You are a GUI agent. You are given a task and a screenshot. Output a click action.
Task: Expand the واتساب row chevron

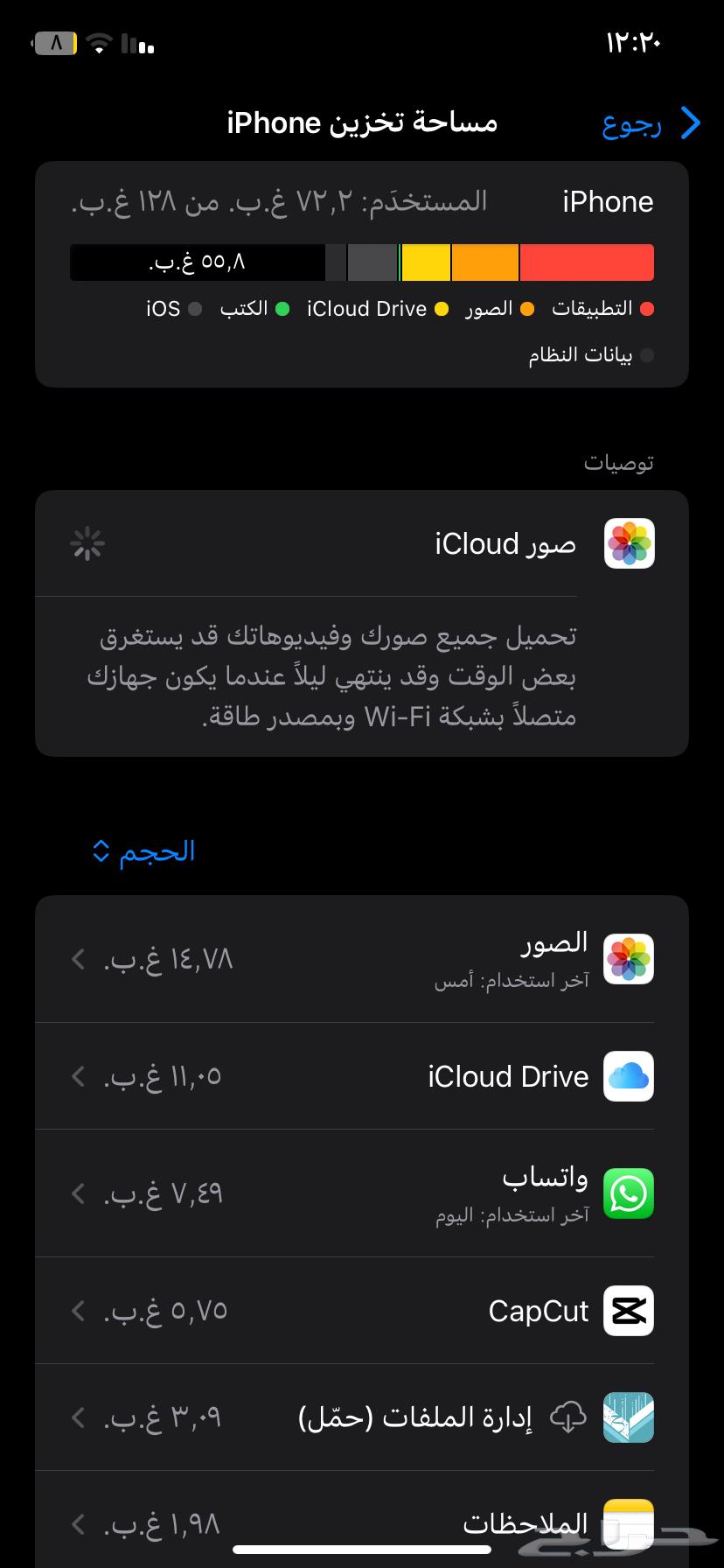76,1193
